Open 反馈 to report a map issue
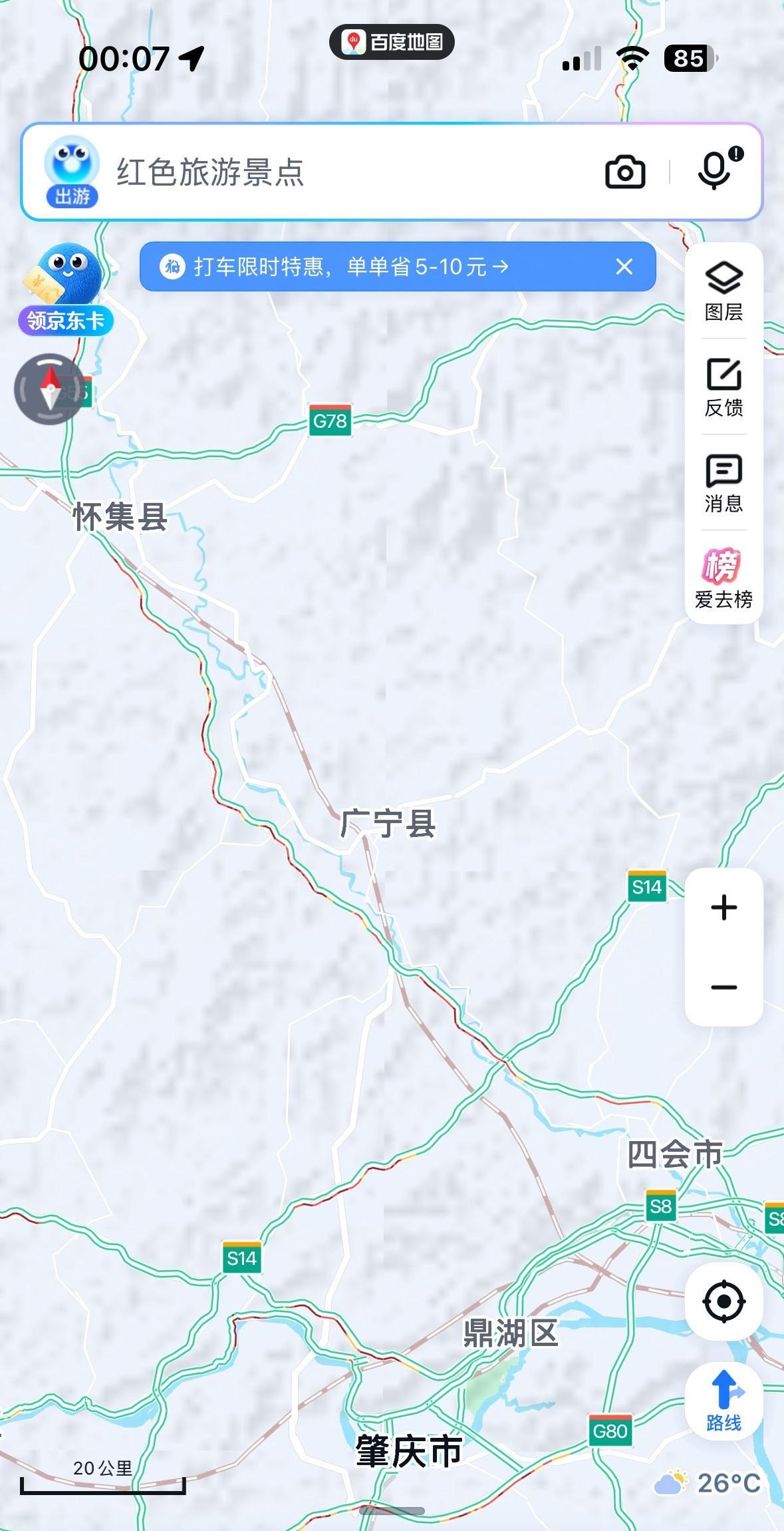This screenshot has height=1531, width=784. [723, 387]
